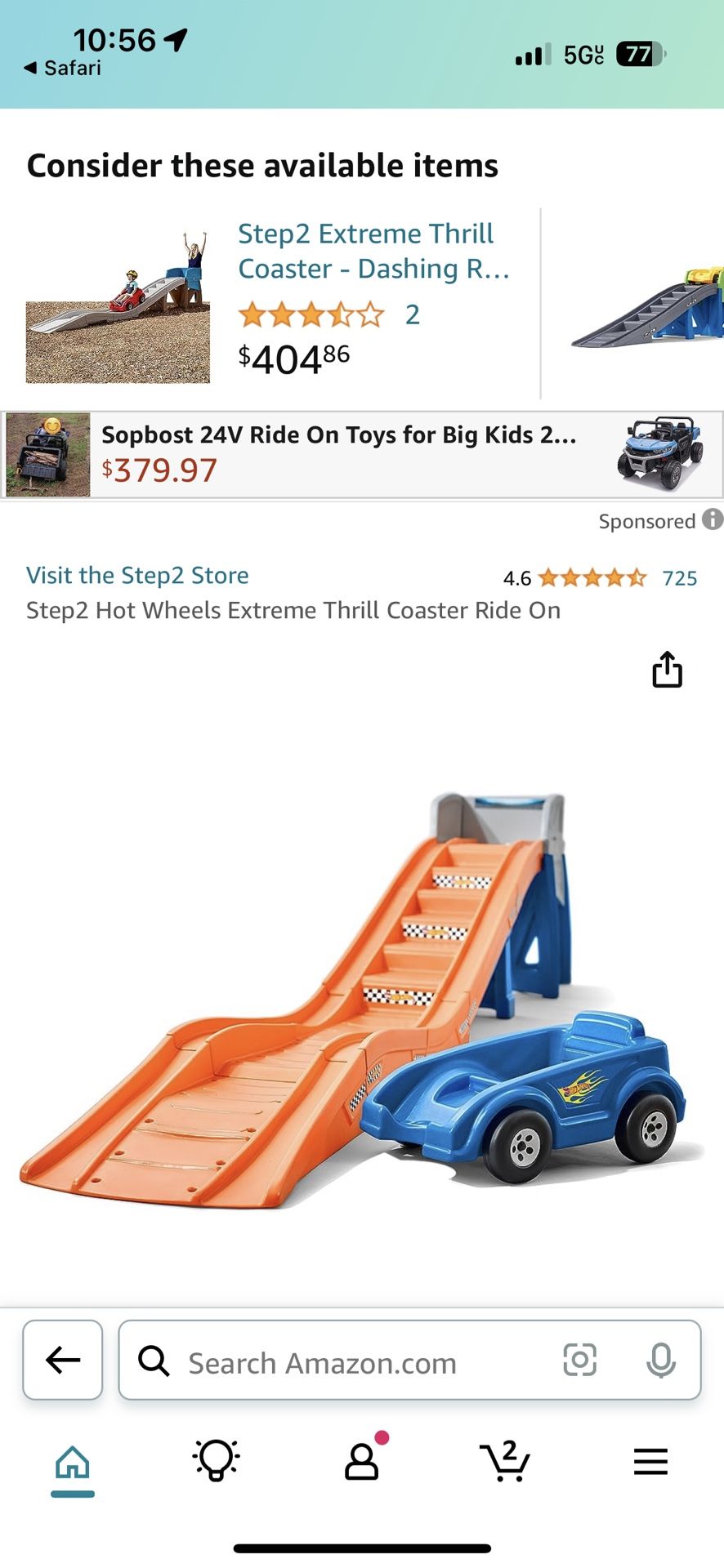Open Step2 Extreme Thrill Coaster Dashing item

[x=373, y=252]
